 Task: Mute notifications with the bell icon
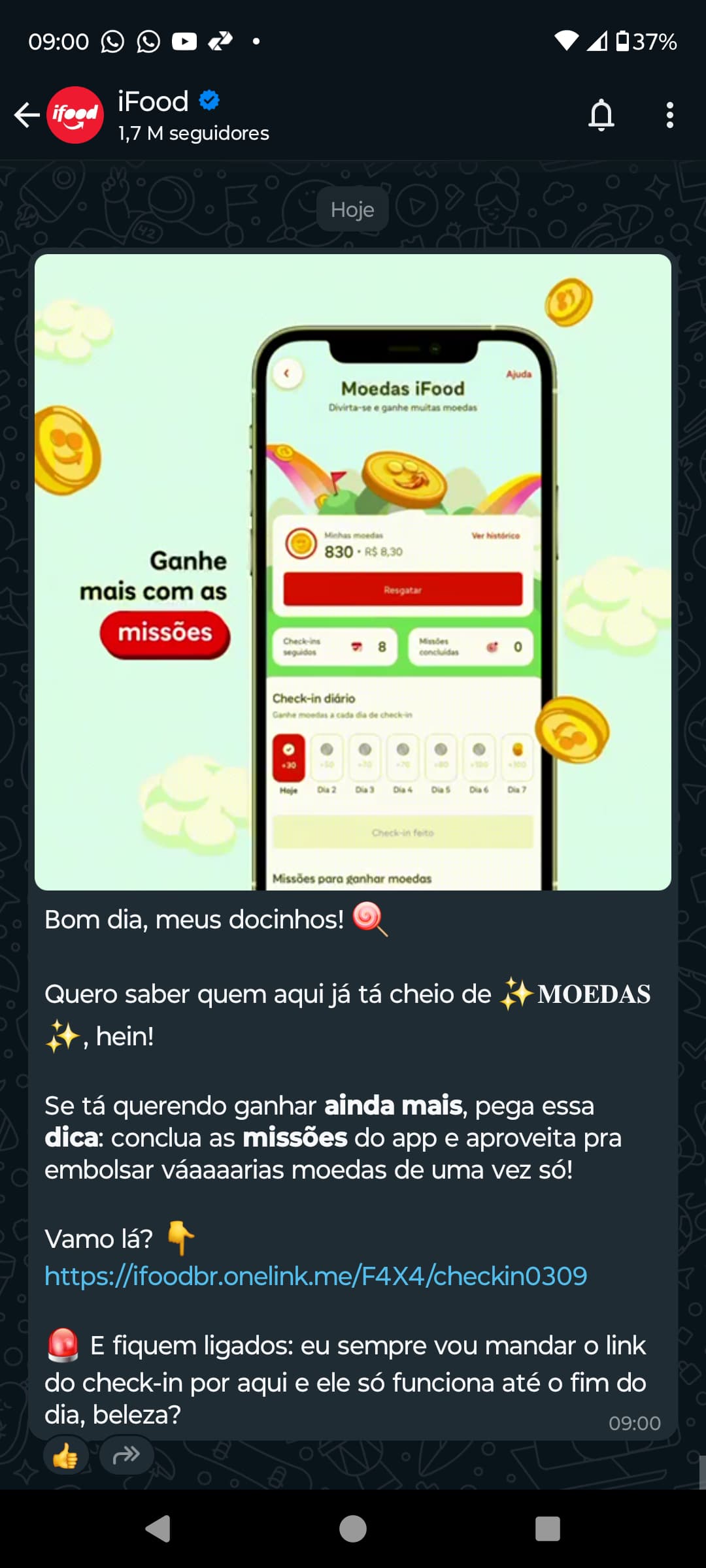(601, 115)
